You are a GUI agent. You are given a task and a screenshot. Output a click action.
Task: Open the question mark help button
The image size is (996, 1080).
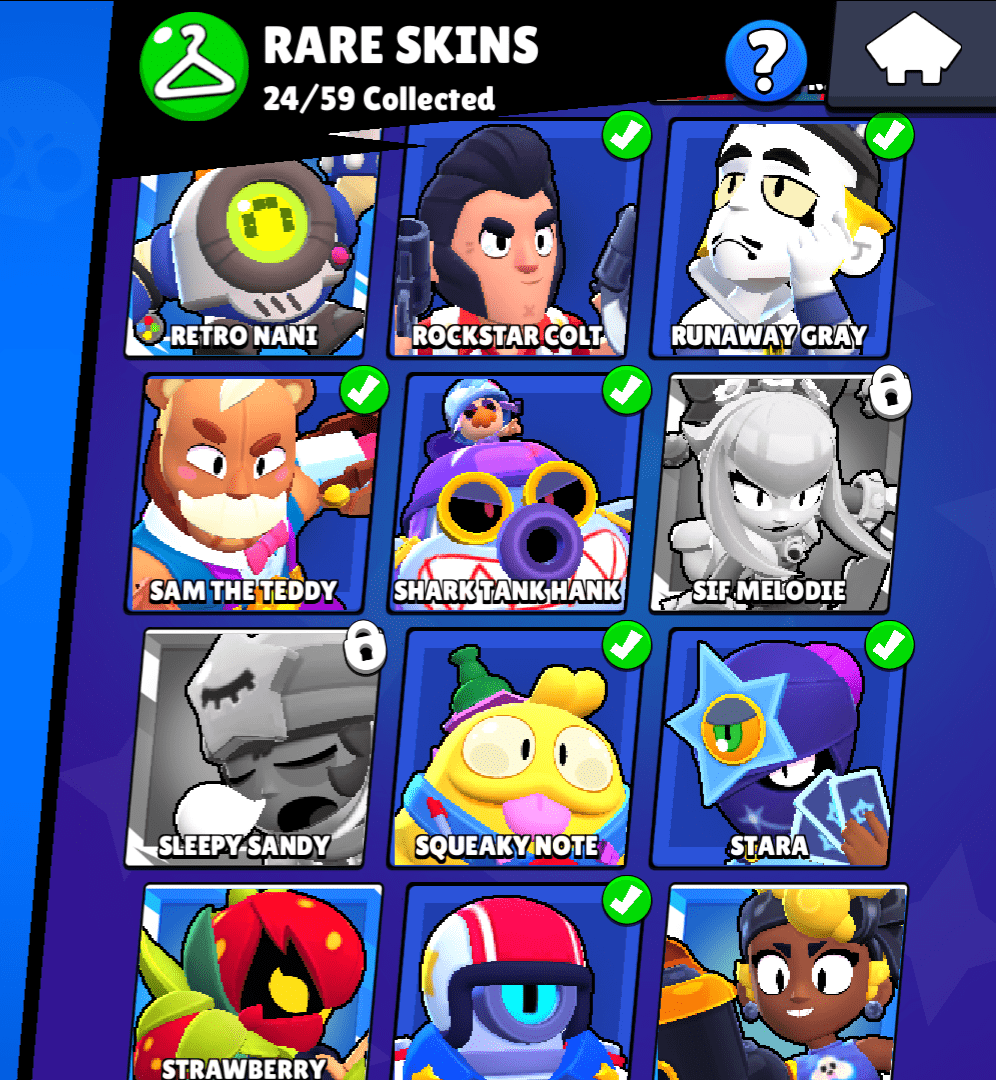tap(766, 60)
